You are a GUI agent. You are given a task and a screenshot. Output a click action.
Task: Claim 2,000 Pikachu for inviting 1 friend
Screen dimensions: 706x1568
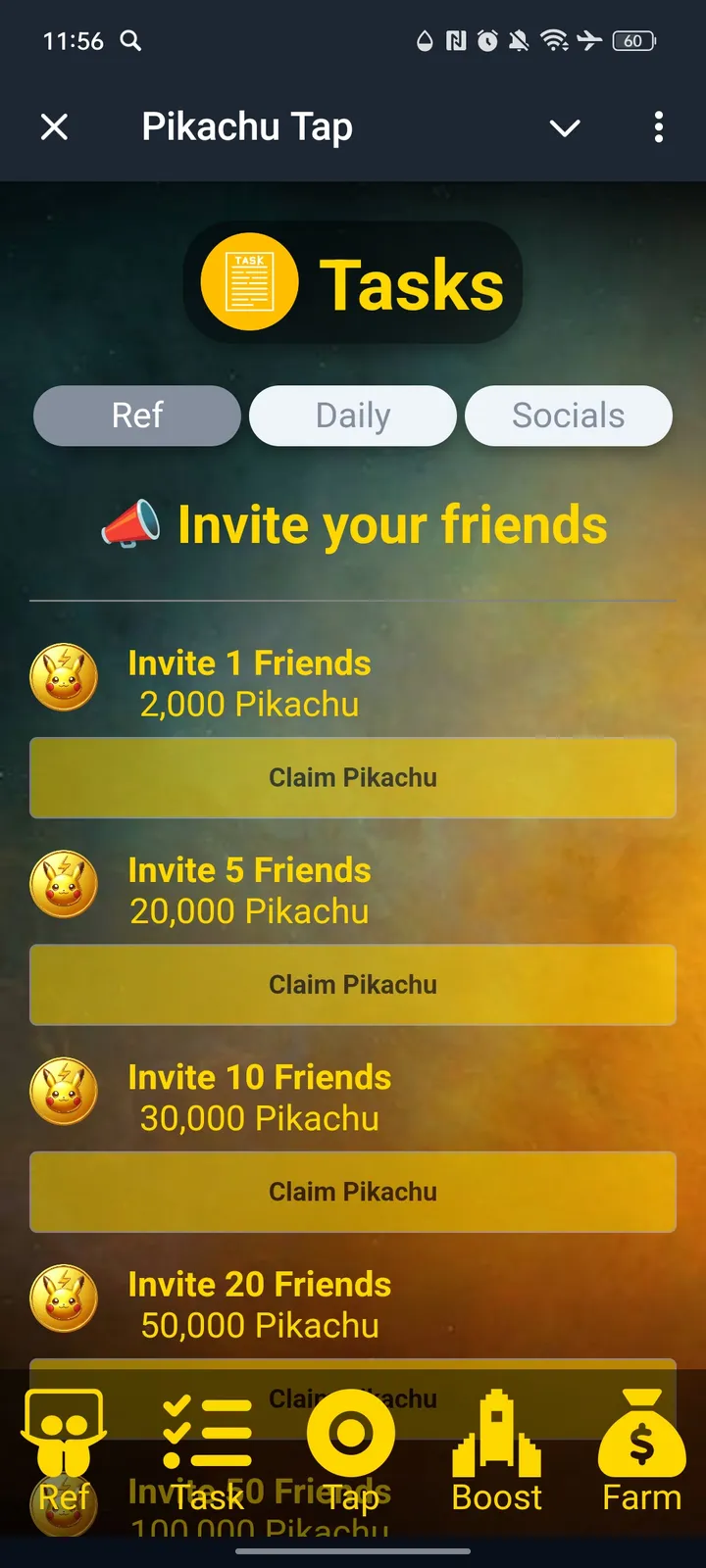[353, 777]
